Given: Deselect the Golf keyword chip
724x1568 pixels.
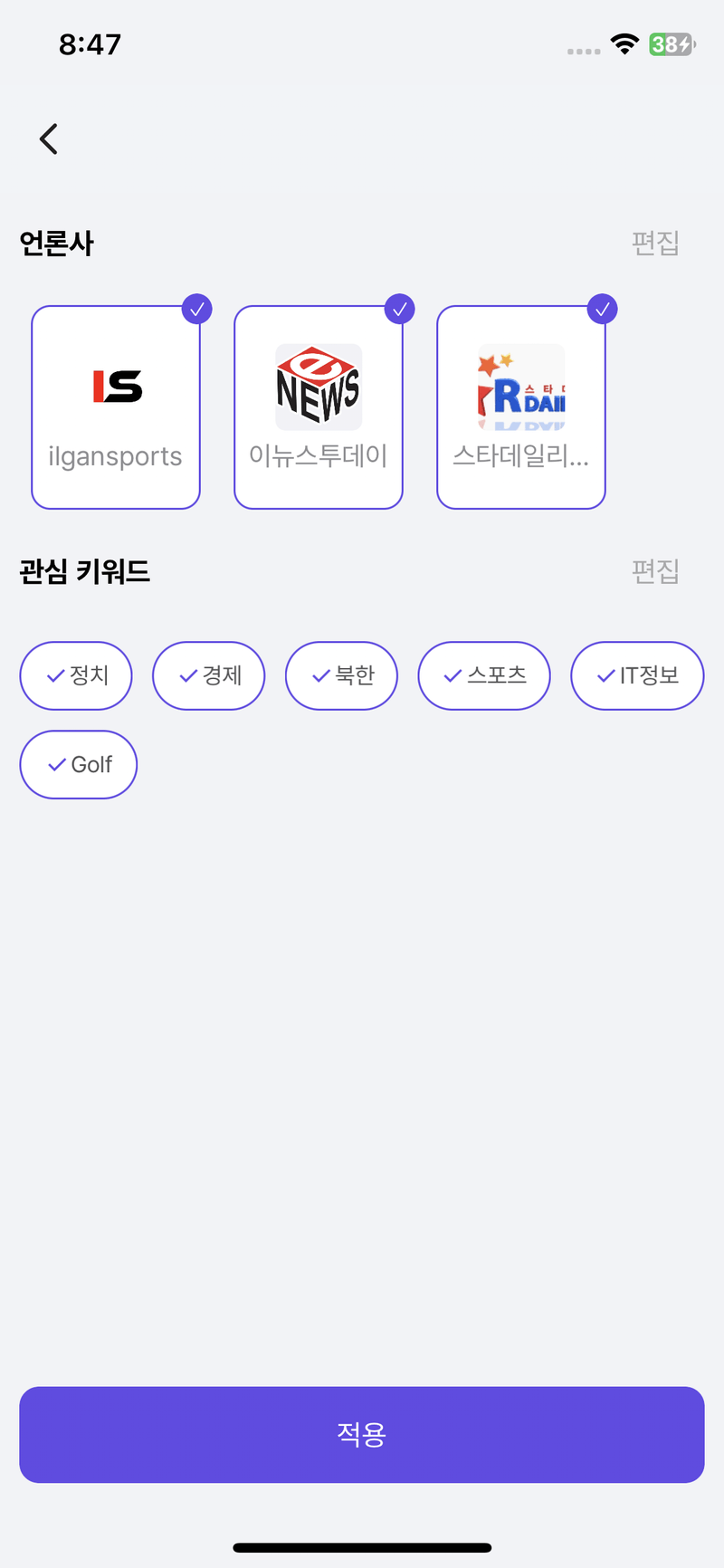Looking at the screenshot, I should point(79,765).
